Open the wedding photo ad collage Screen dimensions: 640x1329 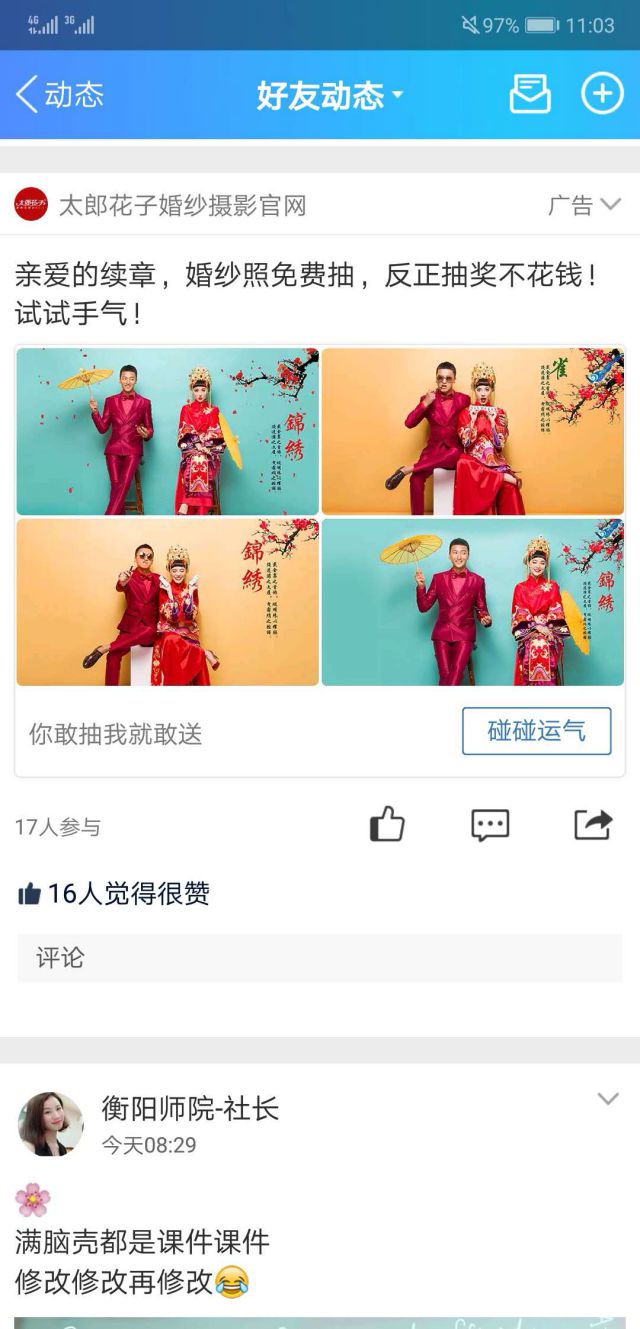tap(320, 516)
